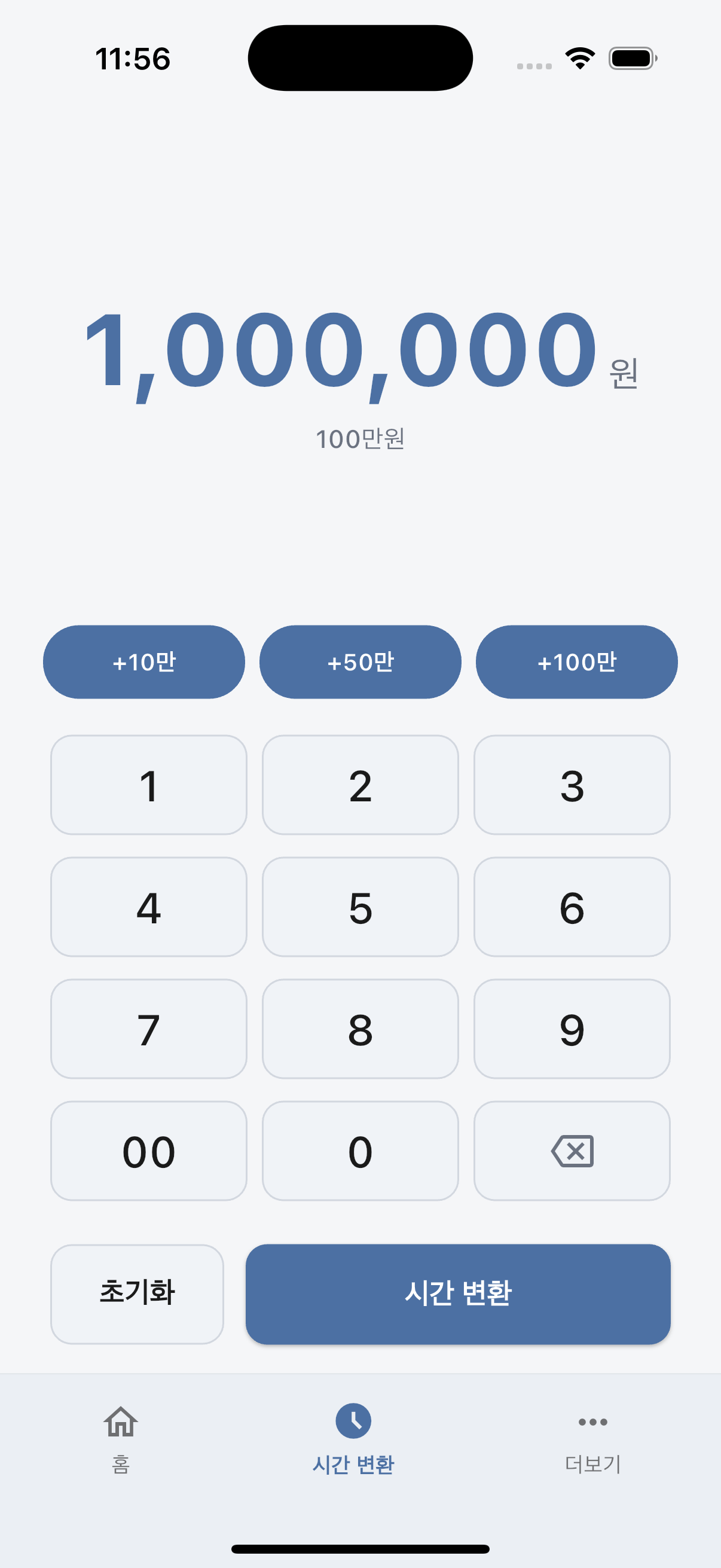The width and height of the screenshot is (721, 1568).
Task: Enter digit 1 on the keypad
Action: point(149,785)
